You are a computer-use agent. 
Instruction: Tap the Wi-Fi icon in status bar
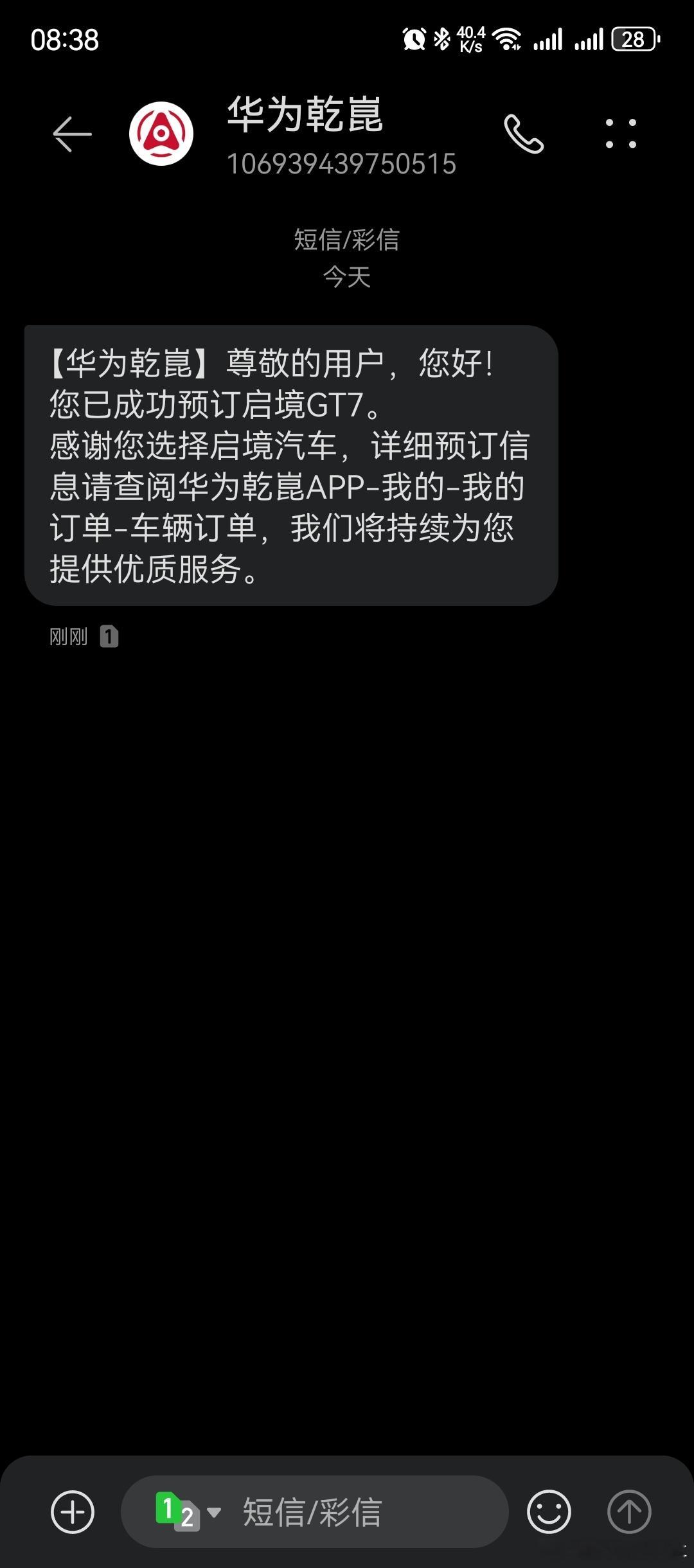click(507, 39)
